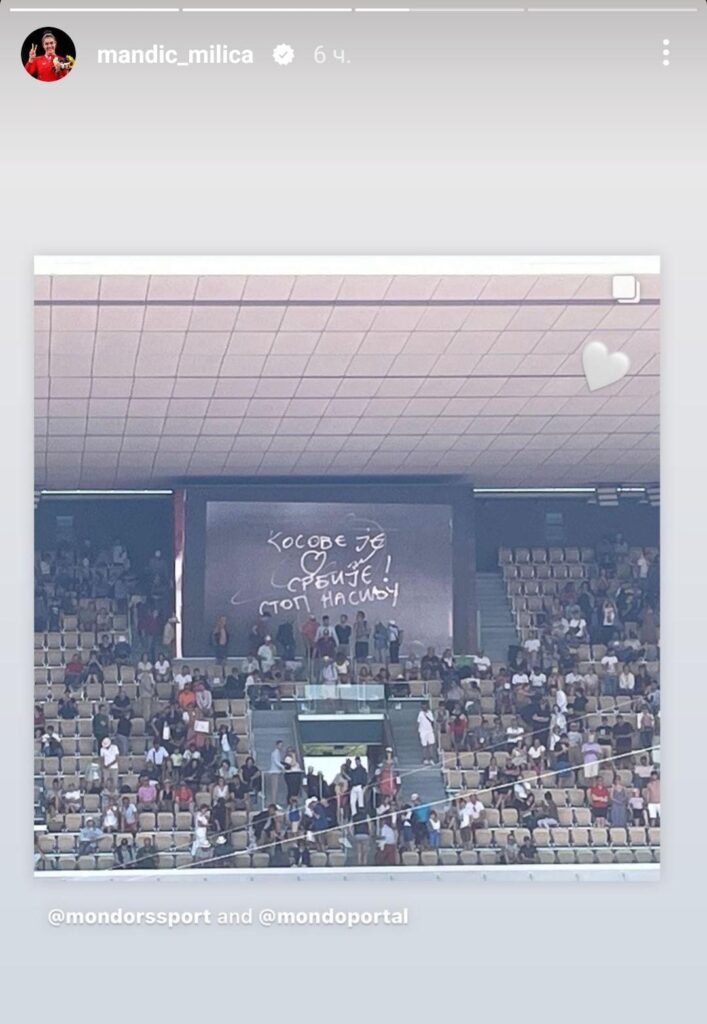Open mandic_milica's profile picture
Viewport: 707px width, 1024px height.
48,54
